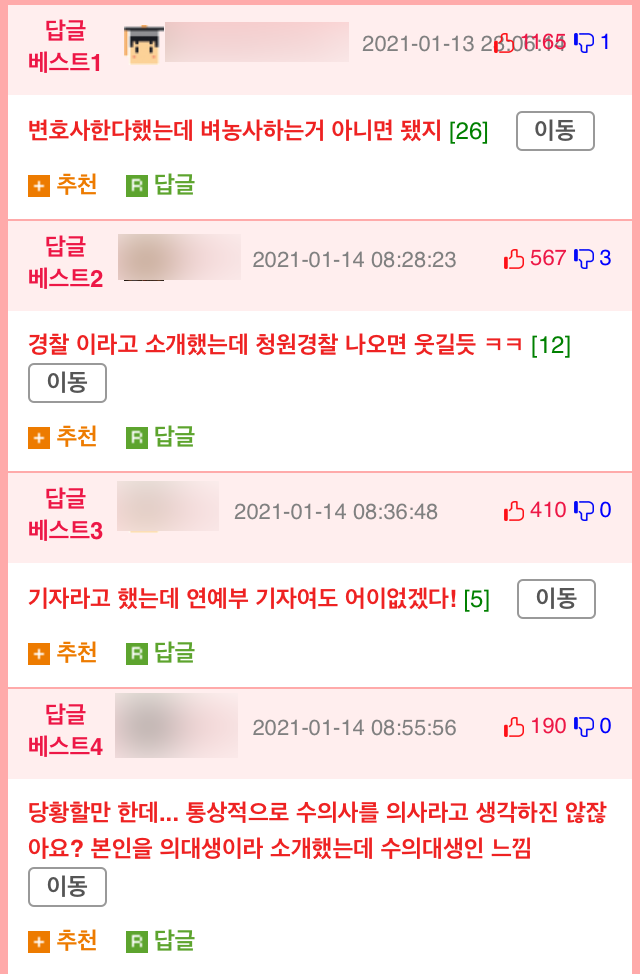Tap 추천 under the 베스트4 veterinarian comment

point(64,941)
